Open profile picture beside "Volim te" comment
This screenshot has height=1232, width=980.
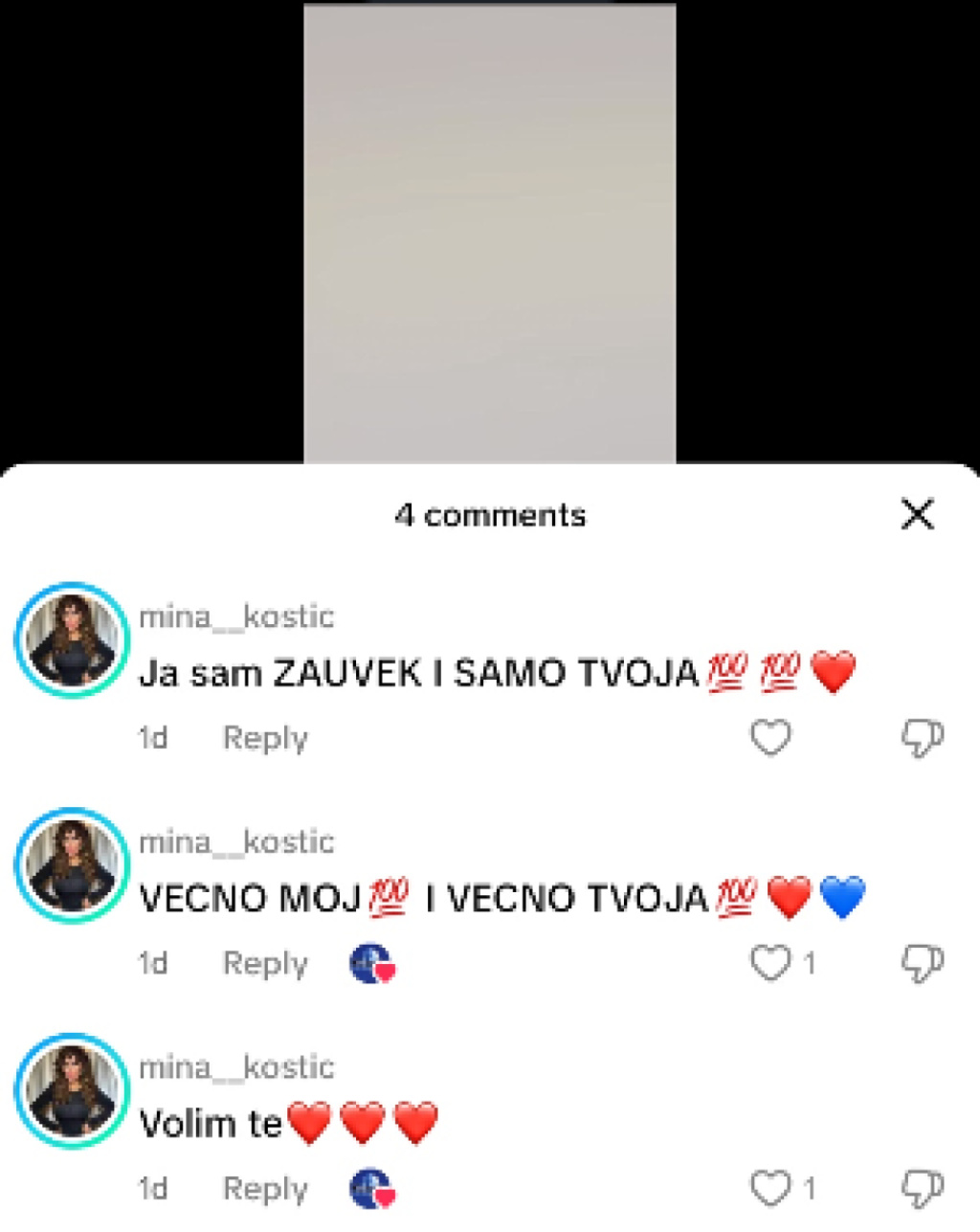point(72,1090)
